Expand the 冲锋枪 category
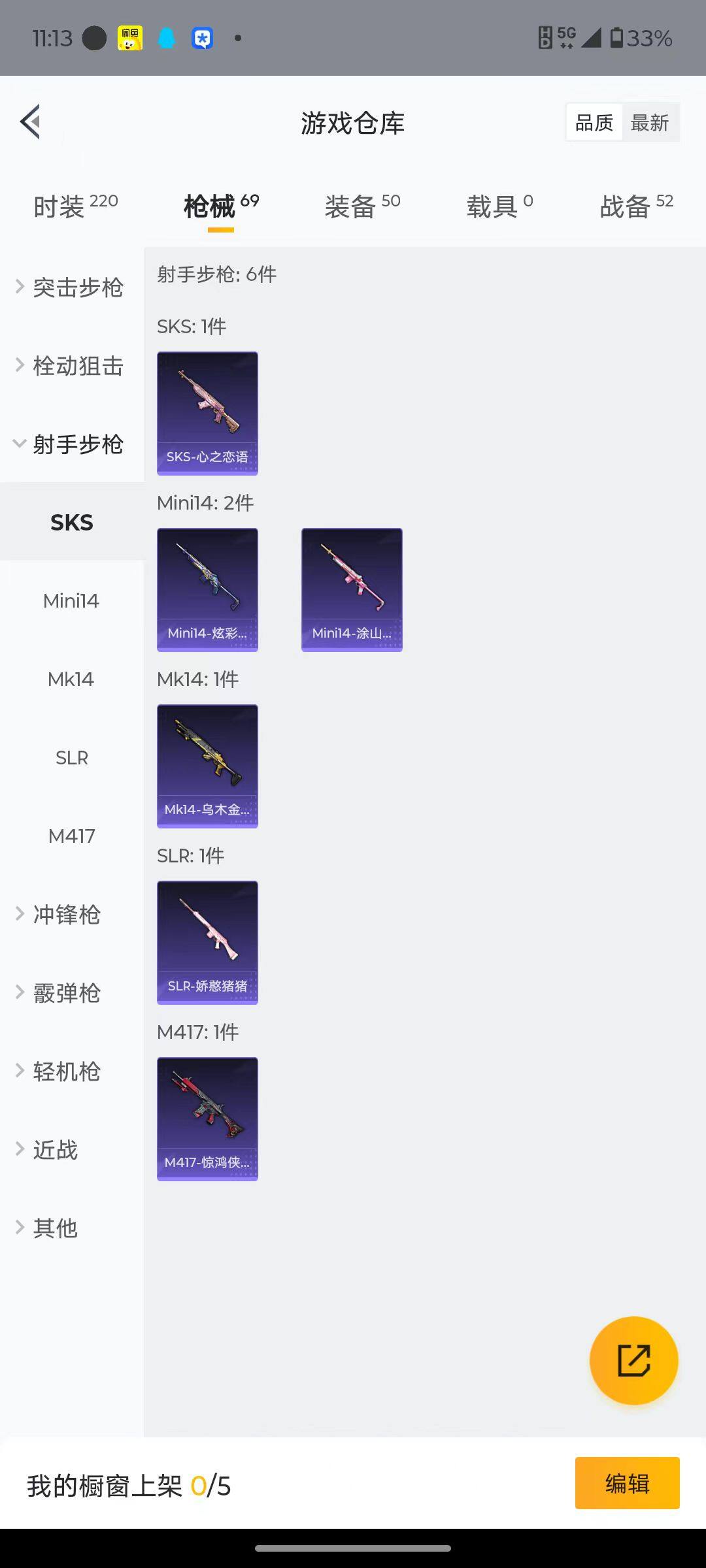The image size is (706, 1568). coord(66,915)
